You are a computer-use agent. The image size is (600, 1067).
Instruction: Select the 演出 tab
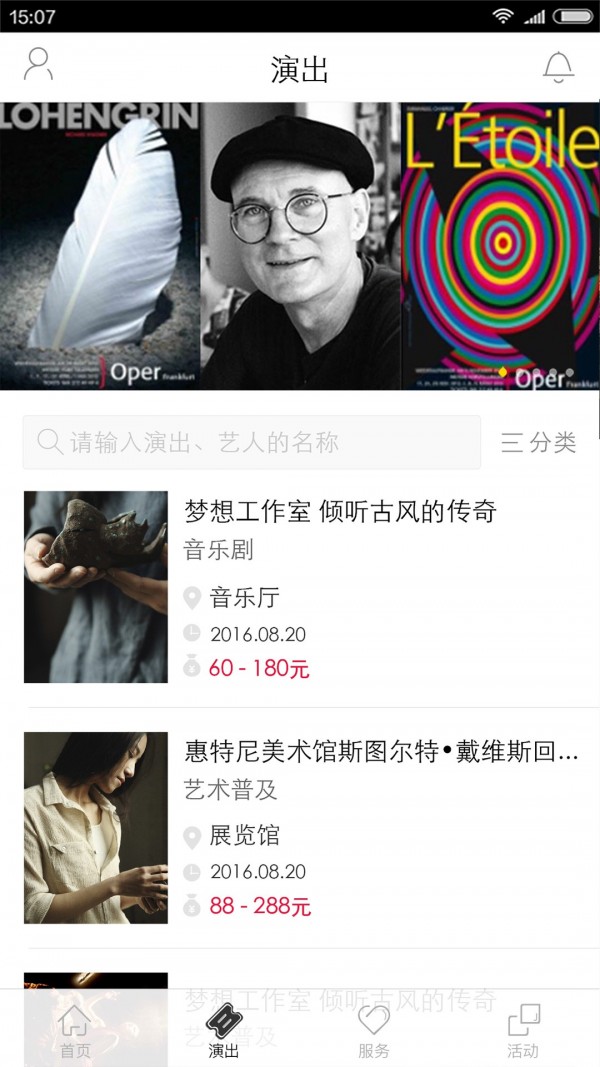coord(224,1032)
